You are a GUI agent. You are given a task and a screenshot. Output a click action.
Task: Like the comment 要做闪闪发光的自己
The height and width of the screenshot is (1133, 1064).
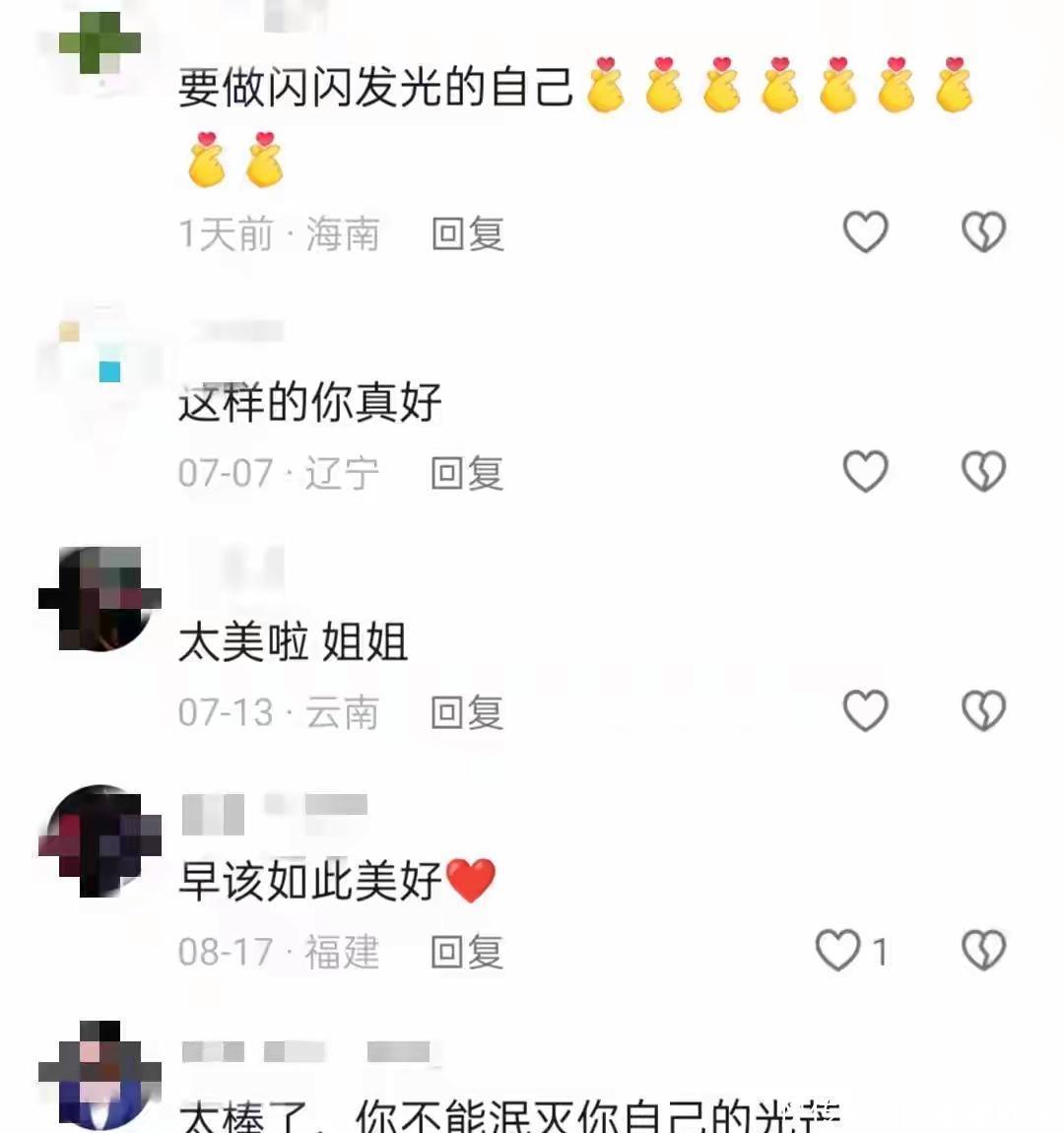tap(865, 233)
